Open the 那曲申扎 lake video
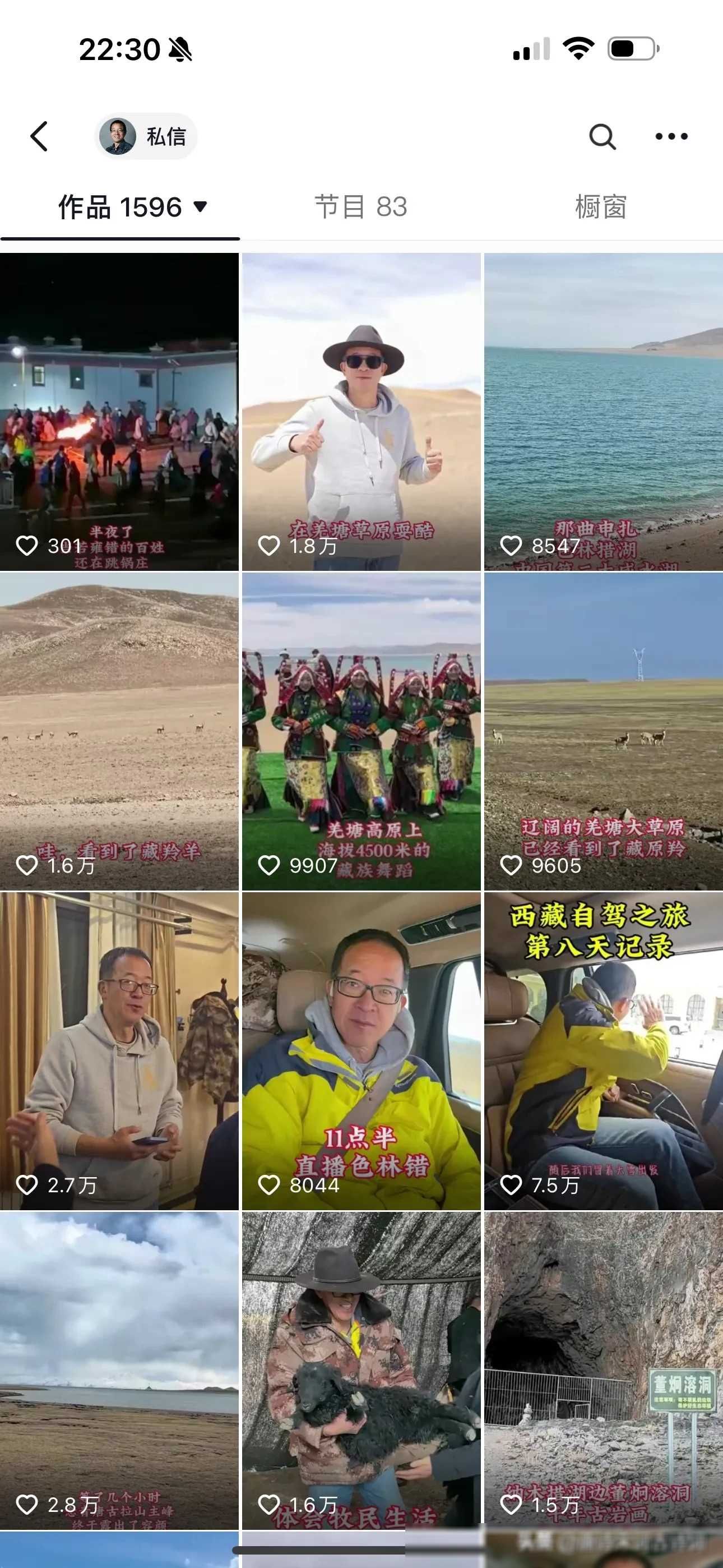Image resolution: width=723 pixels, height=1568 pixels. point(603,412)
